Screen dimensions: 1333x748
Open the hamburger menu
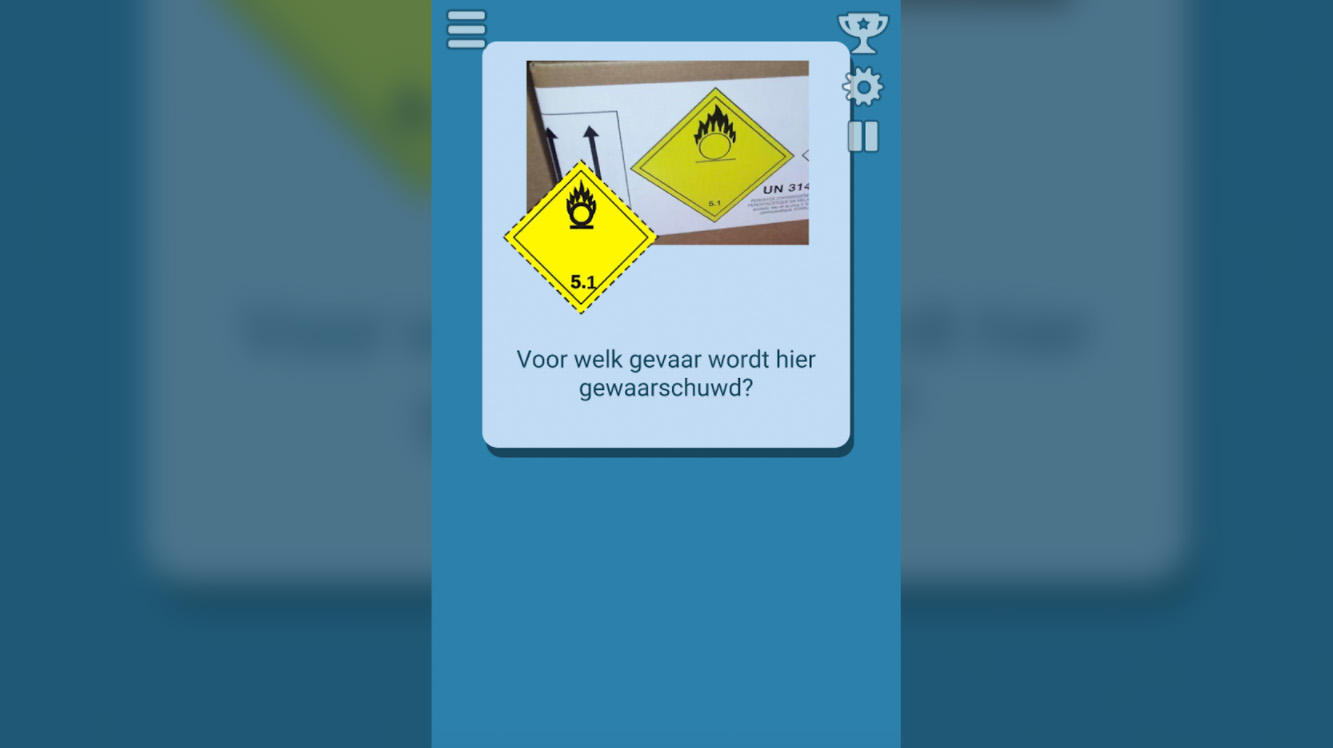(x=466, y=29)
